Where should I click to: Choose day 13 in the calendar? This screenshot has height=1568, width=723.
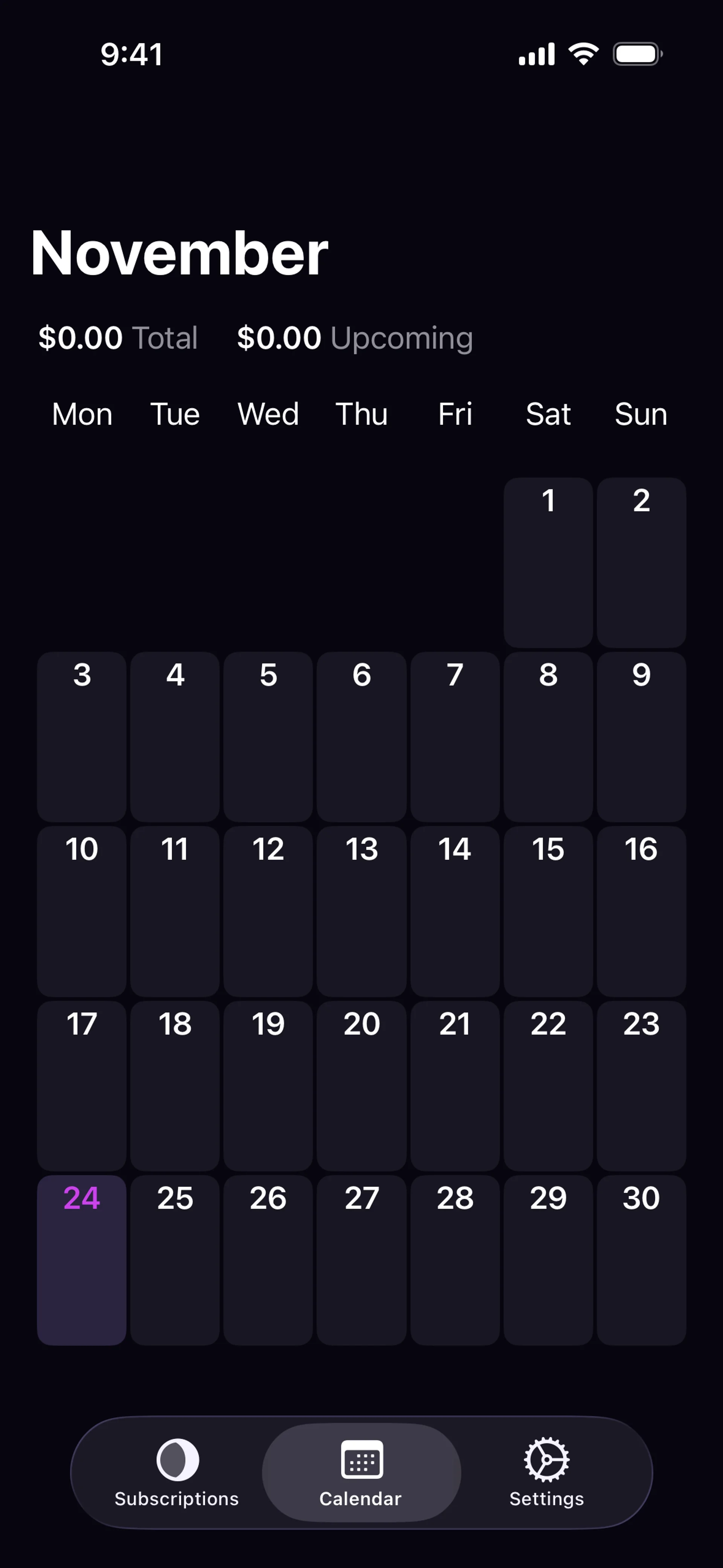361,911
